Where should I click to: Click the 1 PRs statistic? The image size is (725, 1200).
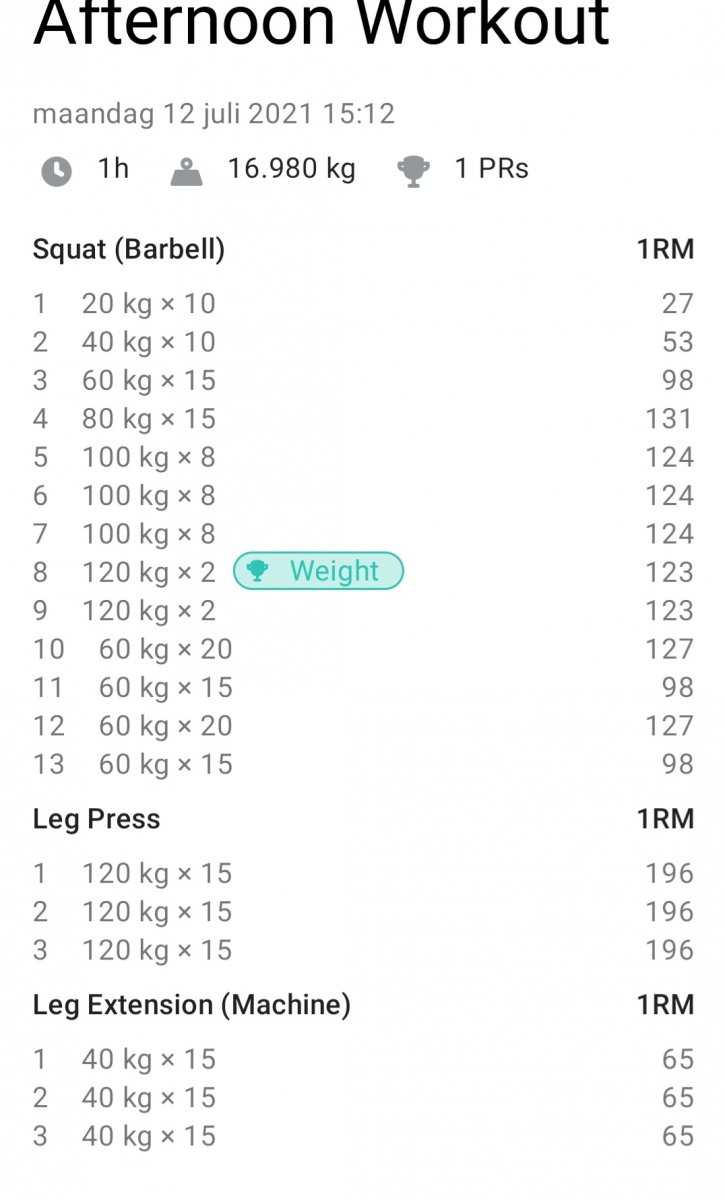pyautogui.click(x=490, y=169)
